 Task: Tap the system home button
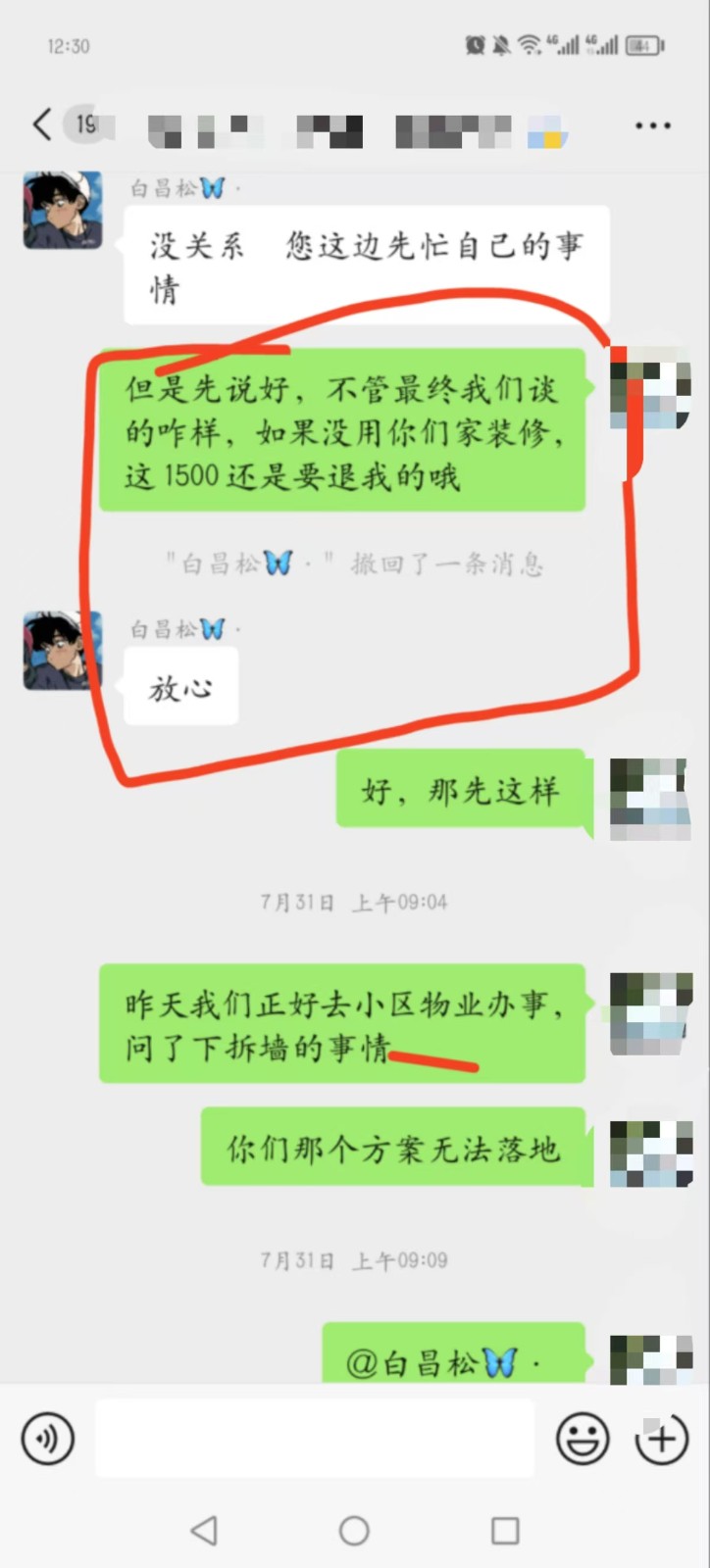click(x=354, y=1530)
